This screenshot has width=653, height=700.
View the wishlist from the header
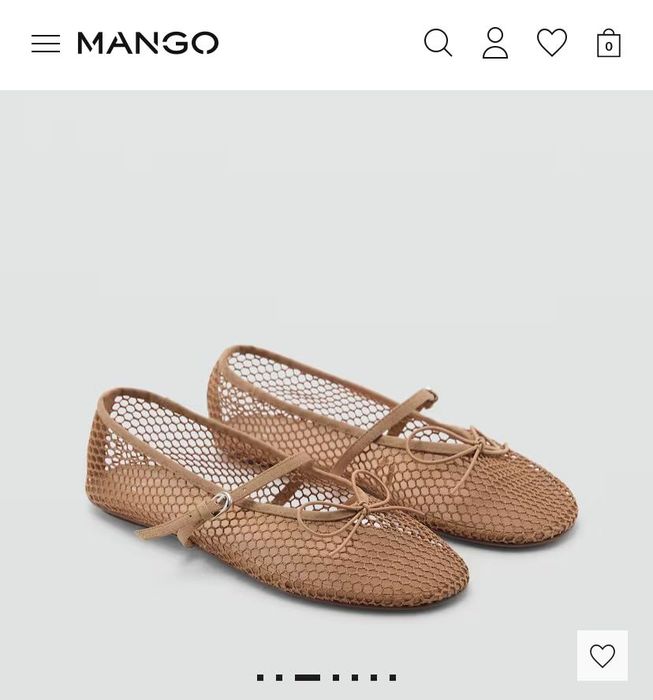click(552, 43)
